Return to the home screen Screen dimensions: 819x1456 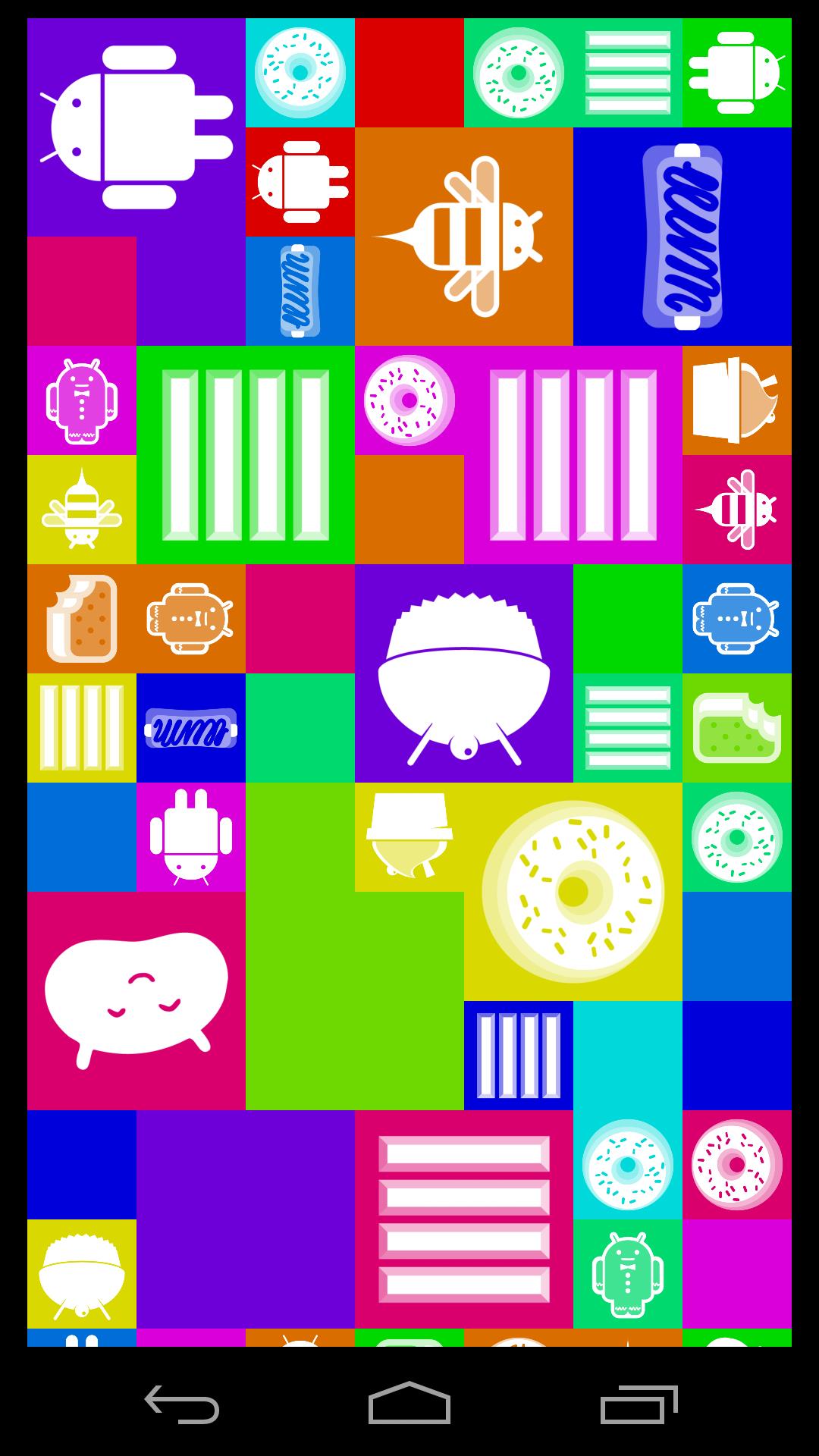pos(409,1403)
